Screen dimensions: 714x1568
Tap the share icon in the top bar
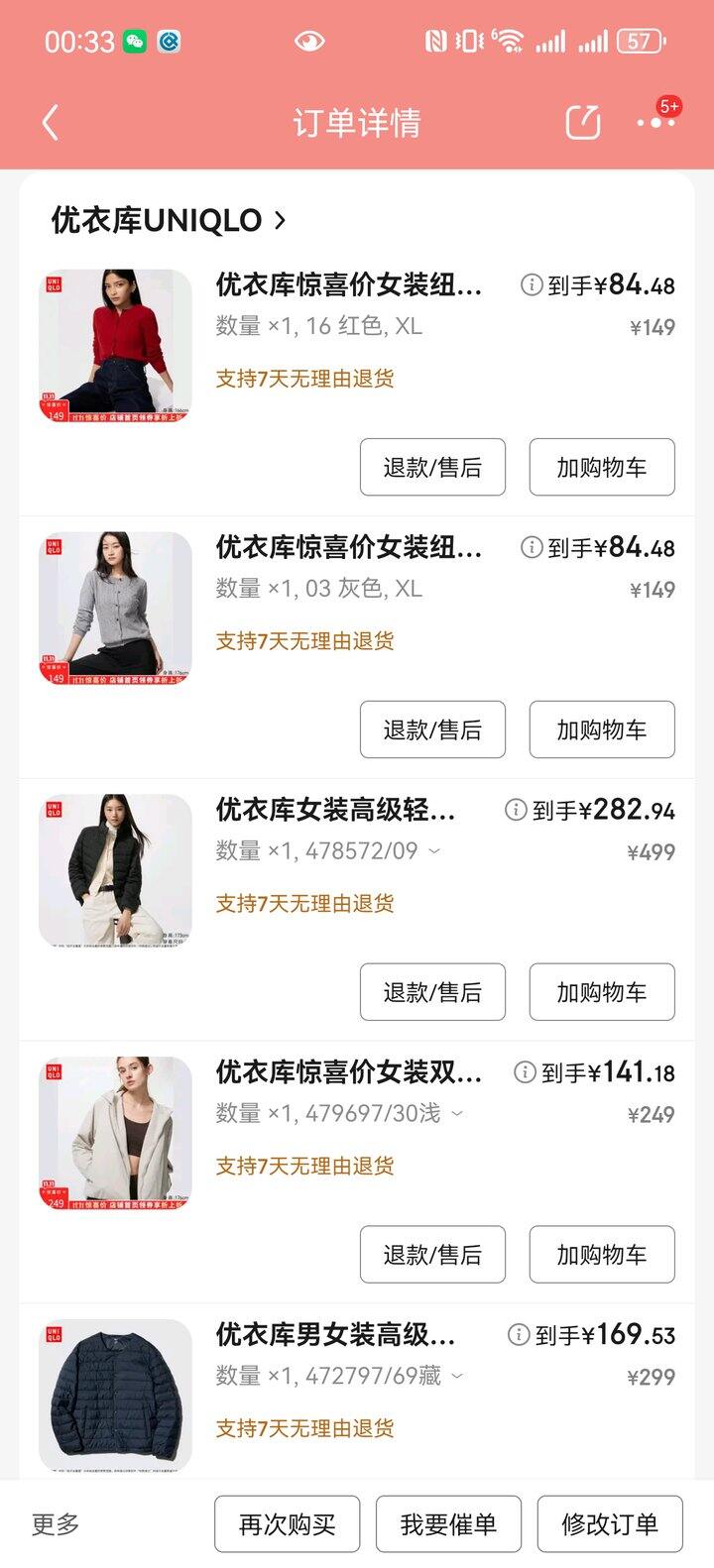(x=581, y=122)
